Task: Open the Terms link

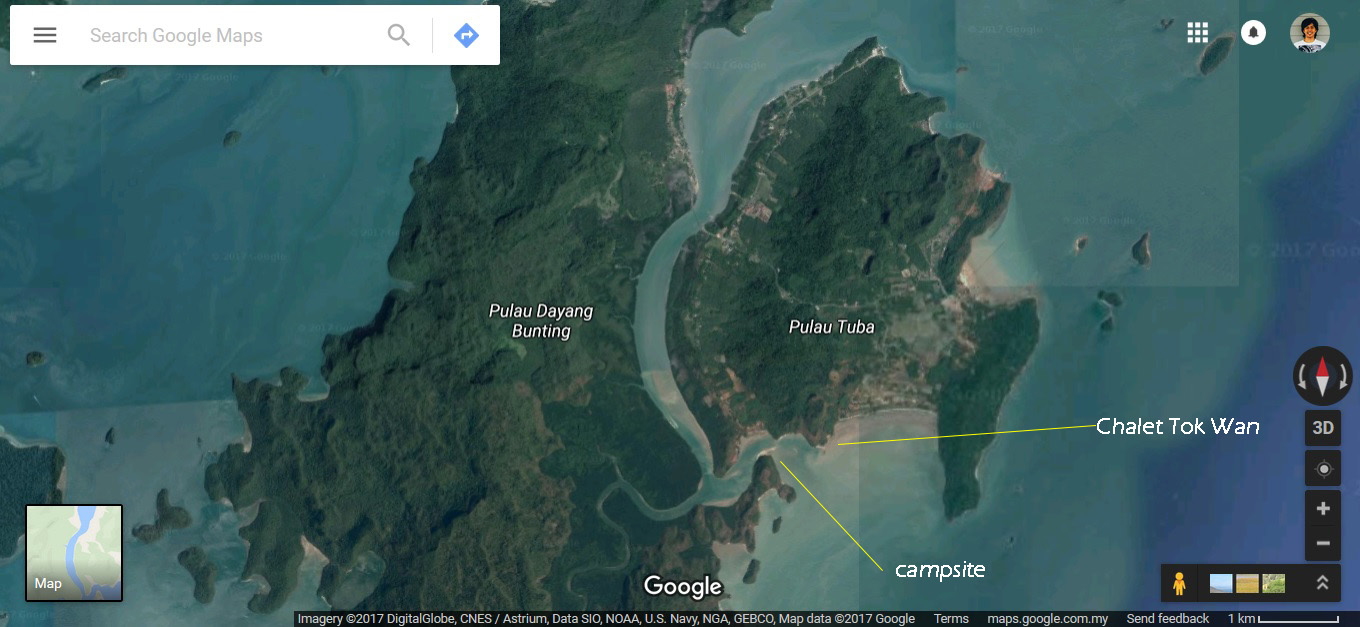Action: (951, 619)
